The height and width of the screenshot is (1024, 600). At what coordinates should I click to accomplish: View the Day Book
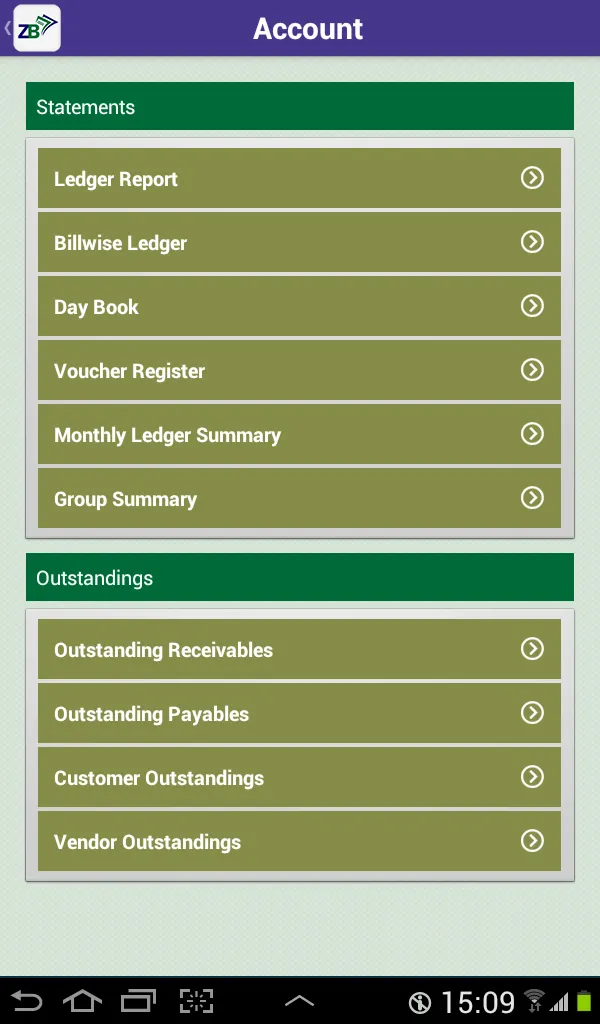click(x=299, y=307)
